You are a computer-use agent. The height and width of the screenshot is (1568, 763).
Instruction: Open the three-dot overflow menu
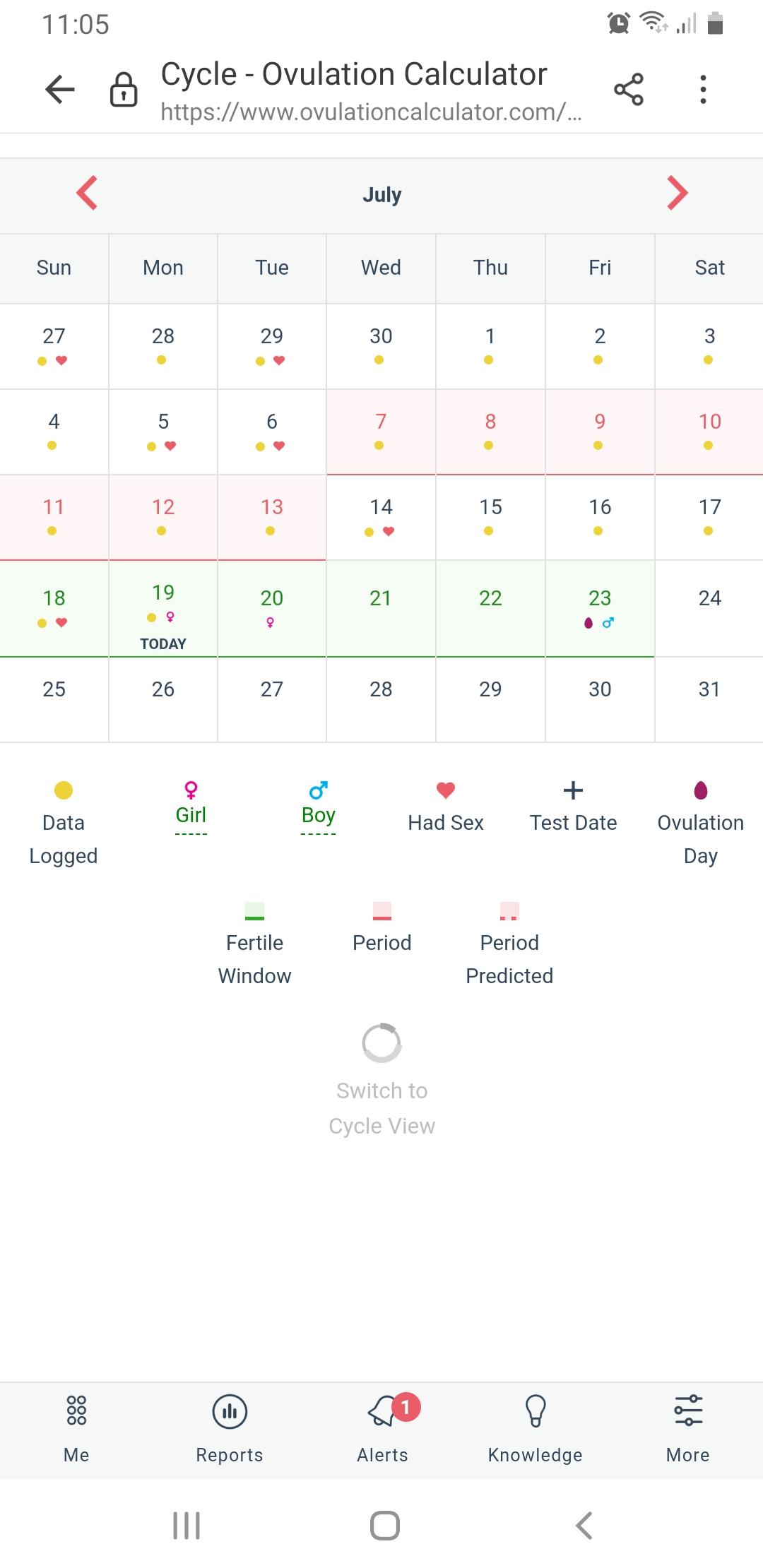[702, 90]
